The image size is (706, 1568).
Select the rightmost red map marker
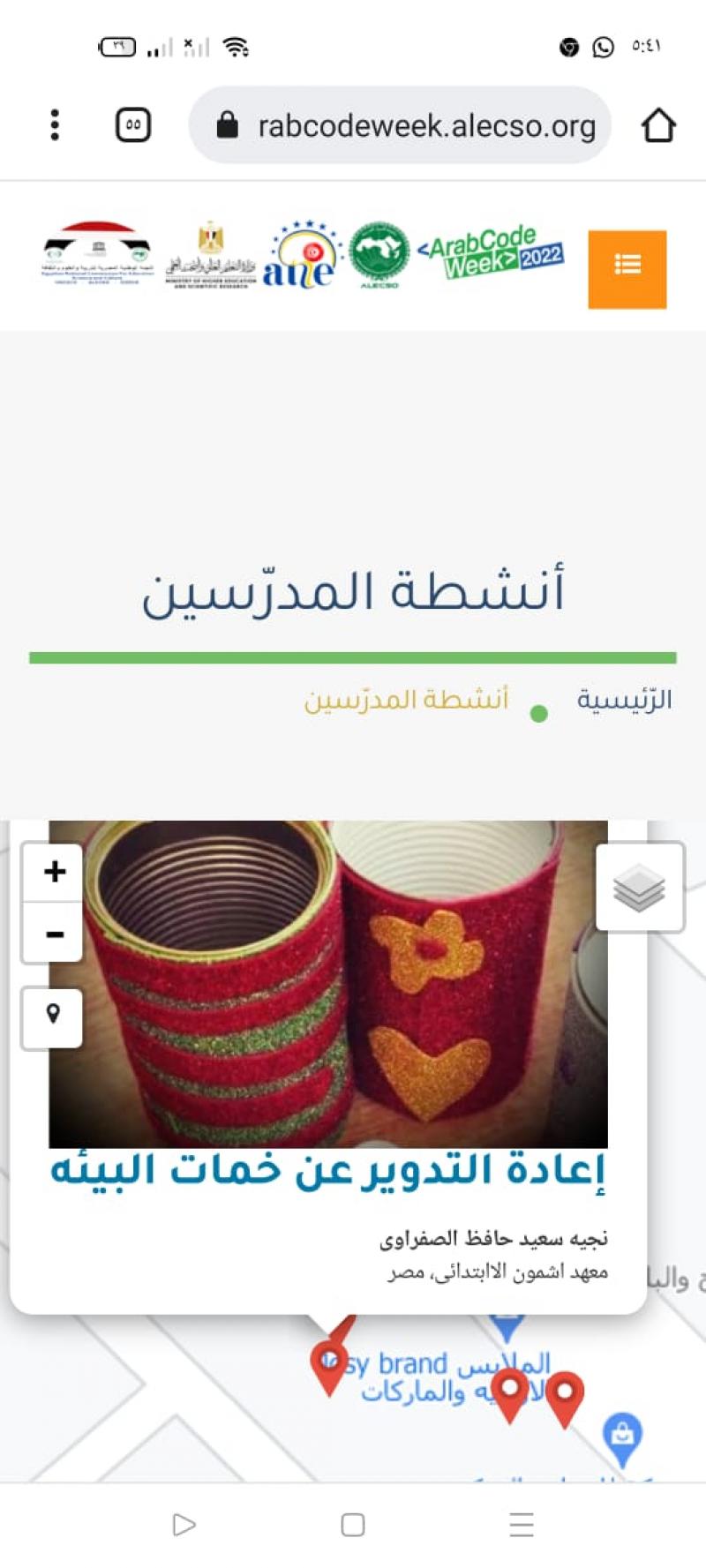tap(565, 1399)
